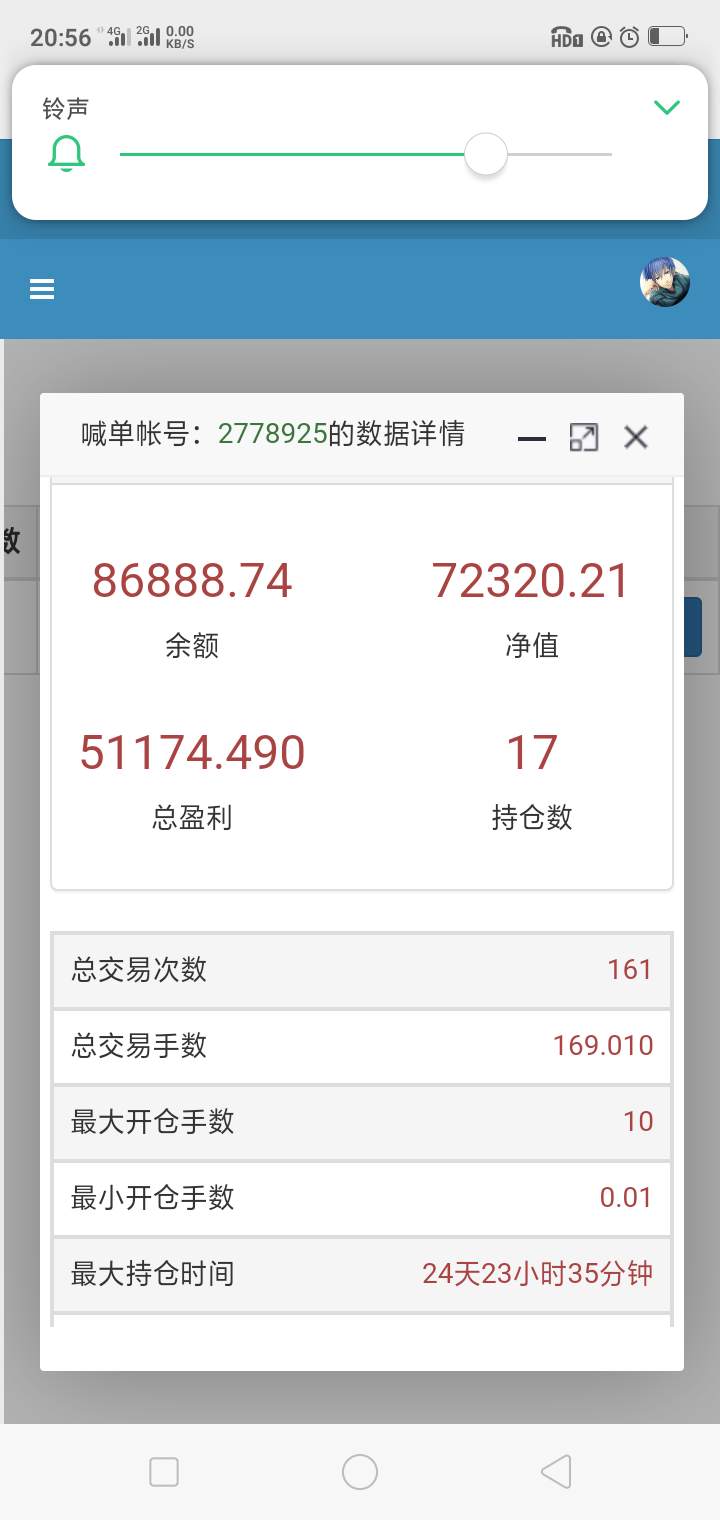
Task: Tap the system back button
Action: (556, 1472)
